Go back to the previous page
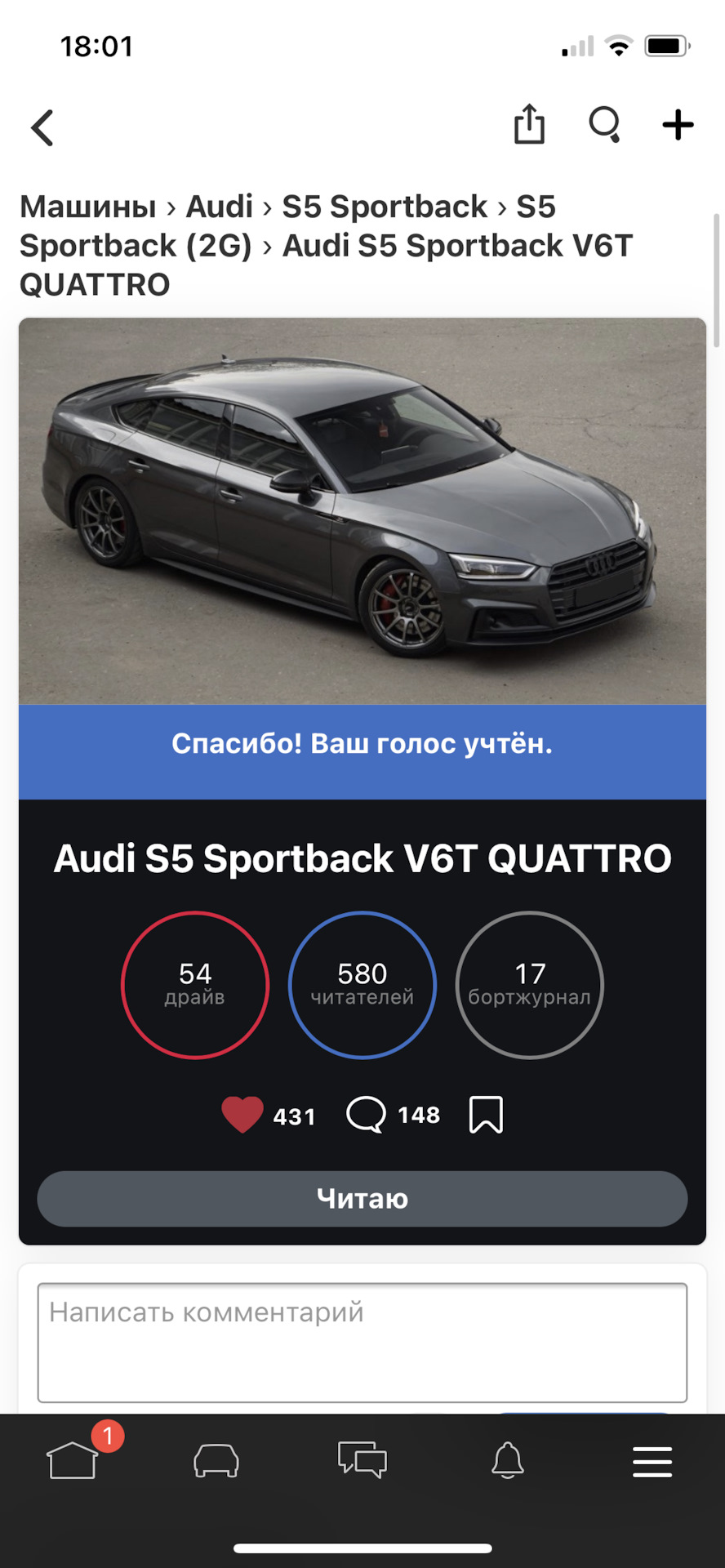Screen dimensions: 725x1568 coord(42,127)
